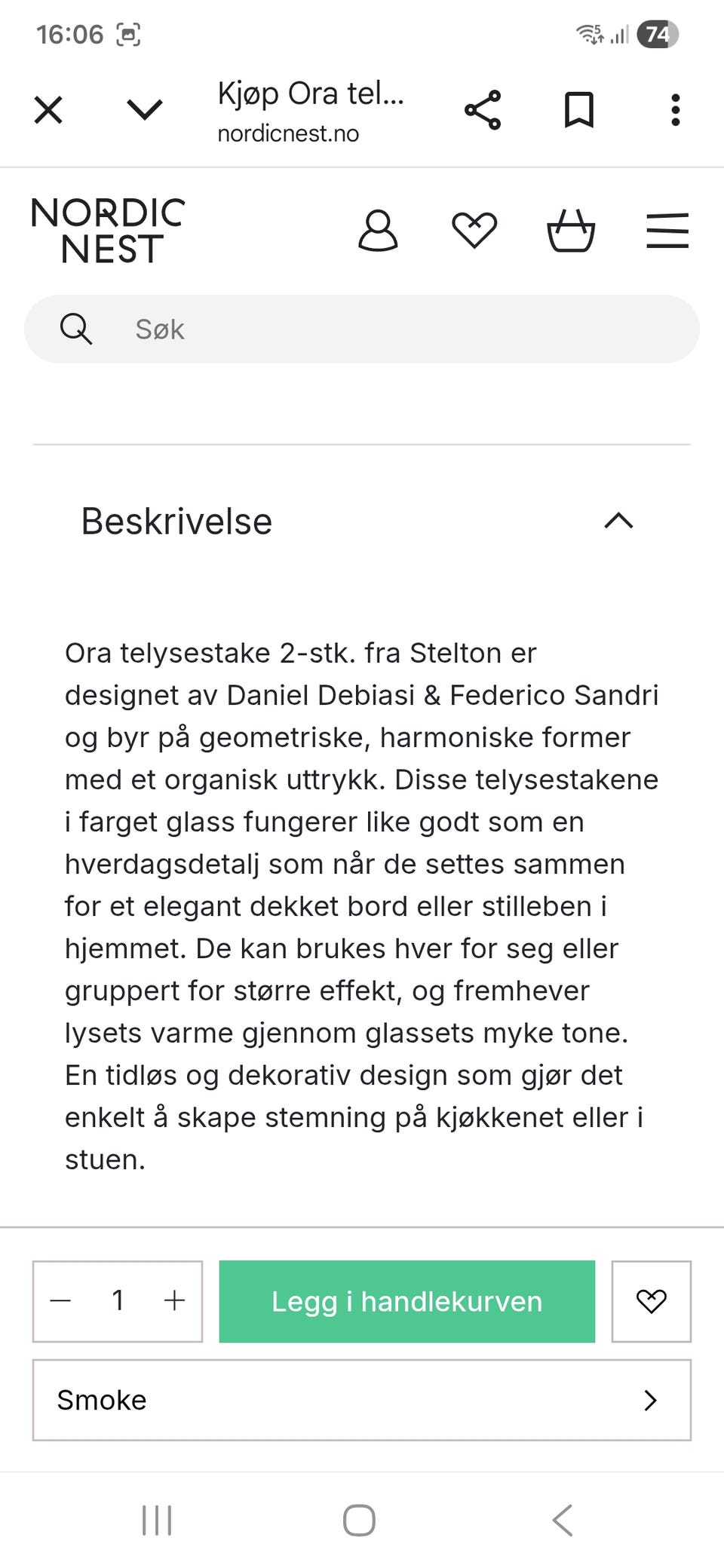
Task: Share the page via the share icon
Action: [483, 109]
